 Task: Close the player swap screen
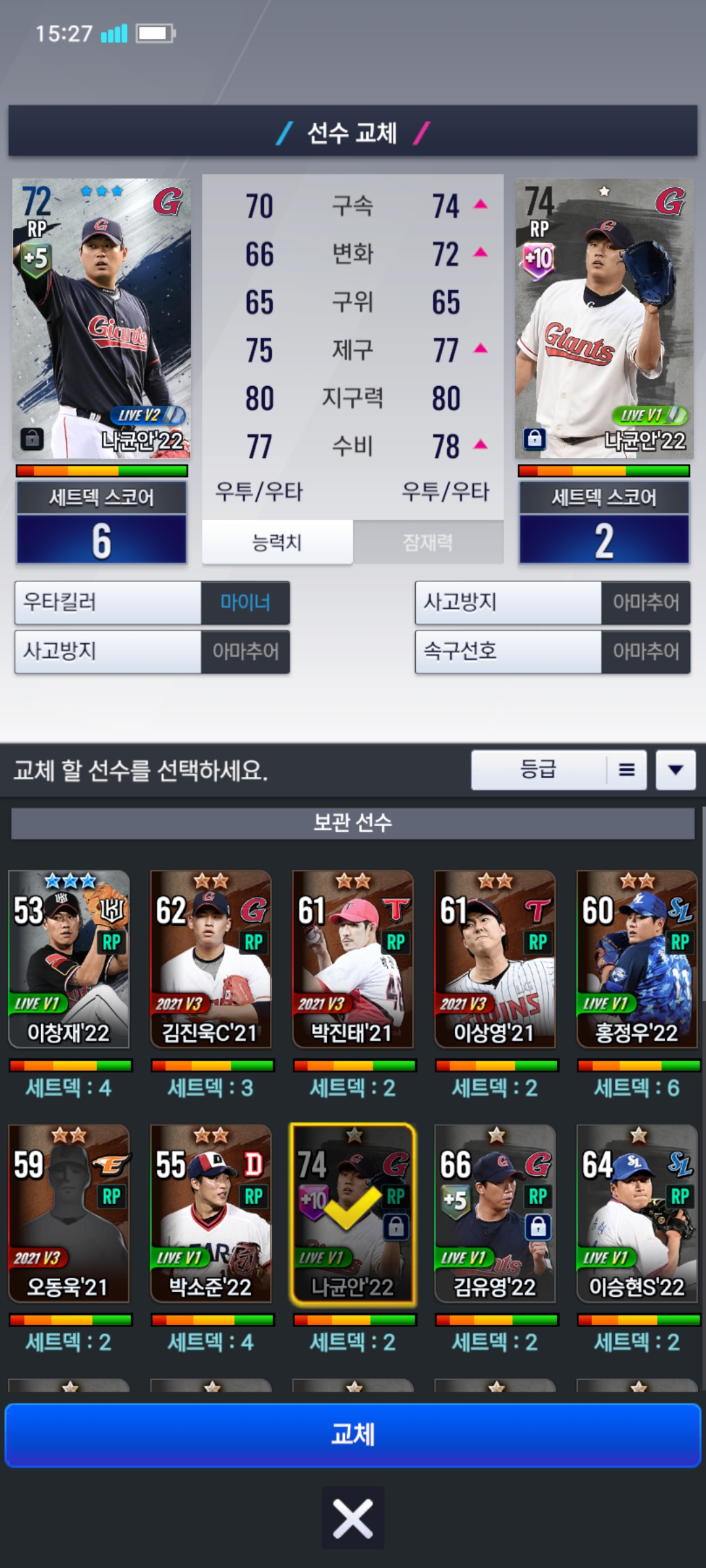353,1518
